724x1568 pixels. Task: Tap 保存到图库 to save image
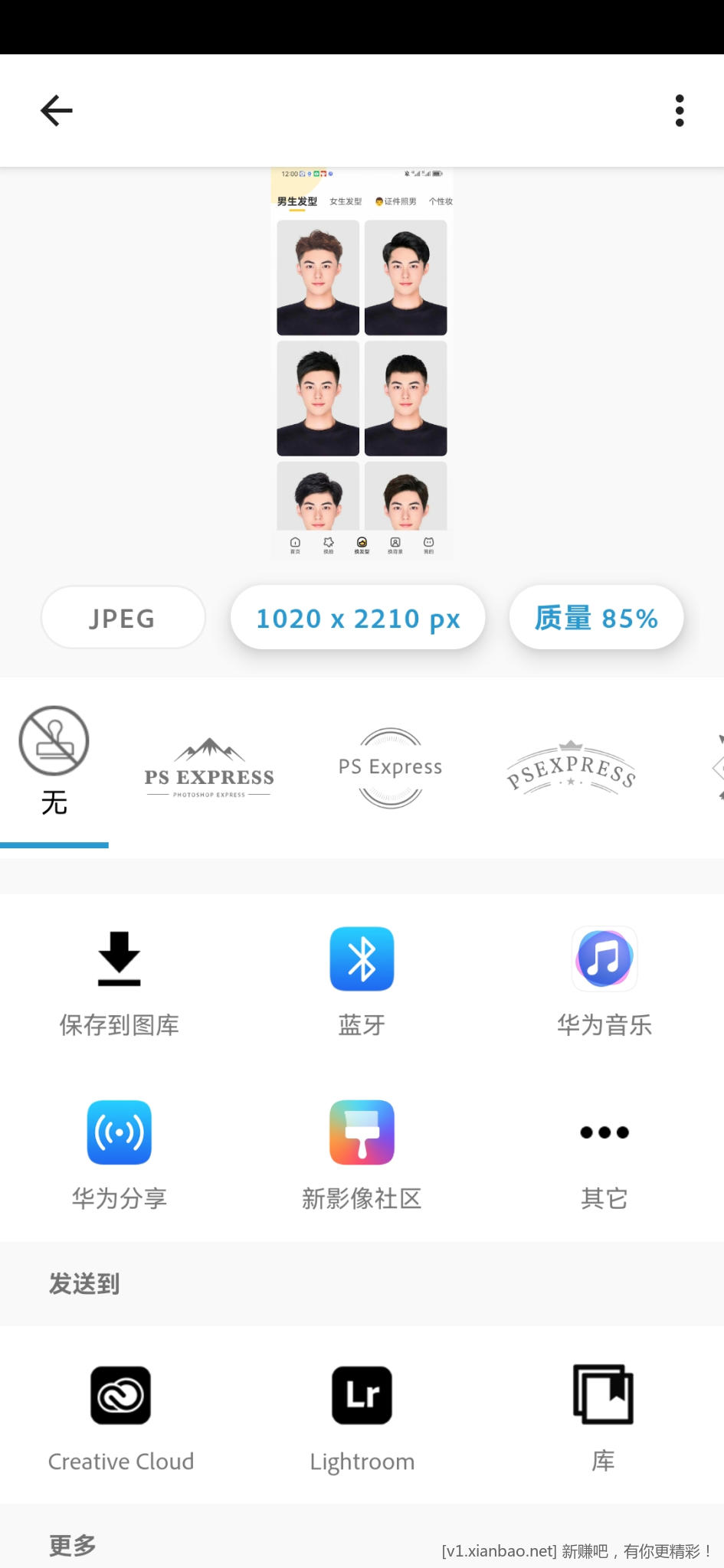click(120, 982)
